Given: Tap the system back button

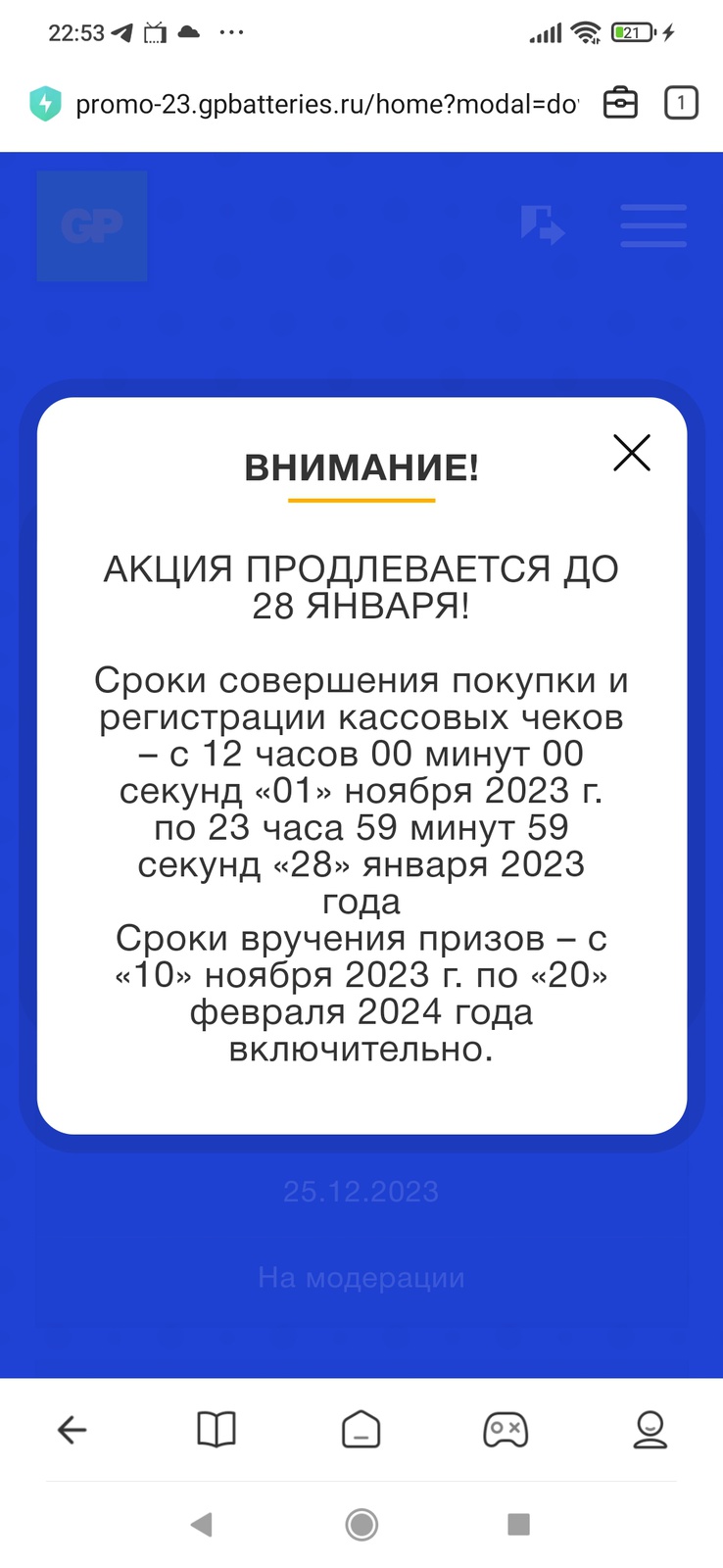Looking at the screenshot, I should click(202, 1524).
